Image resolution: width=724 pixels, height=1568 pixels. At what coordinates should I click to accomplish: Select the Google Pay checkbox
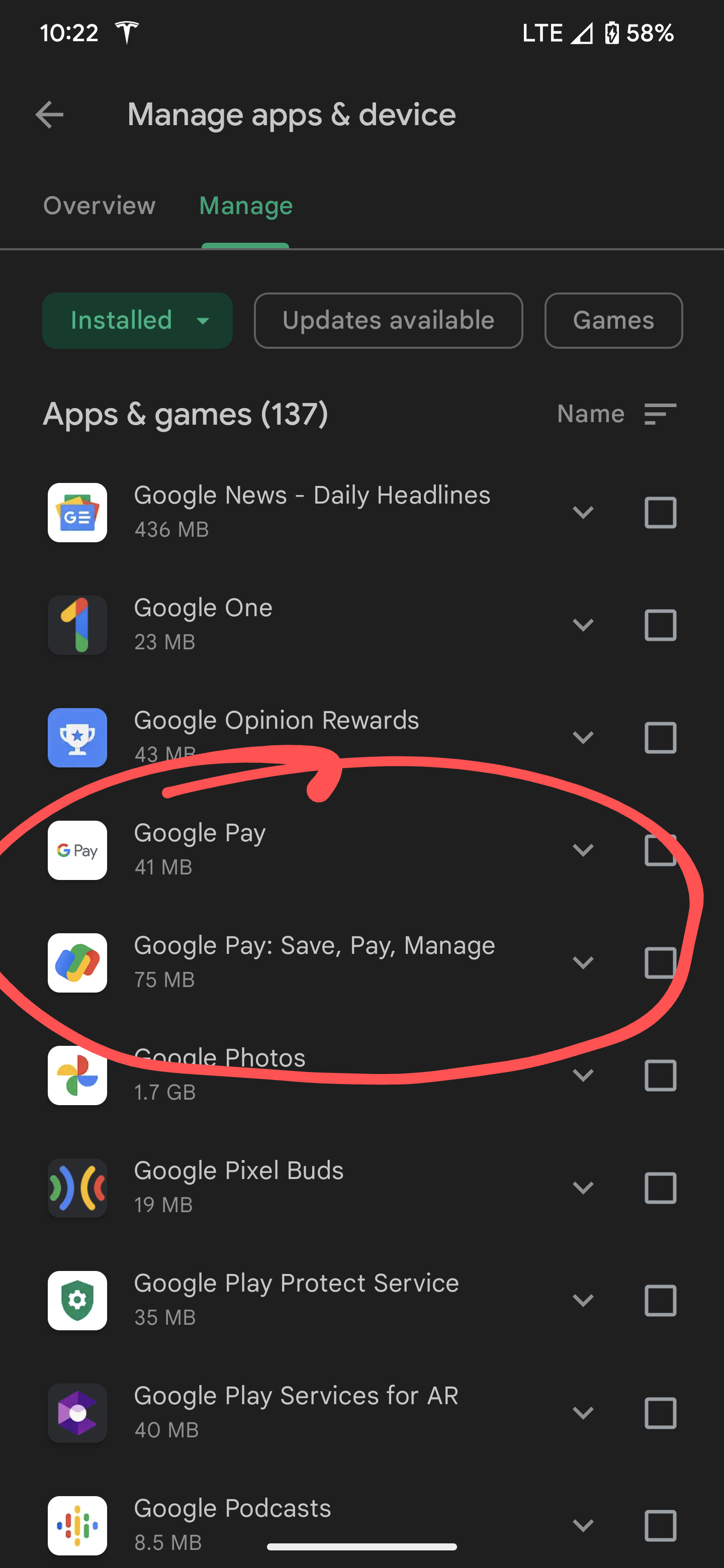coord(660,850)
